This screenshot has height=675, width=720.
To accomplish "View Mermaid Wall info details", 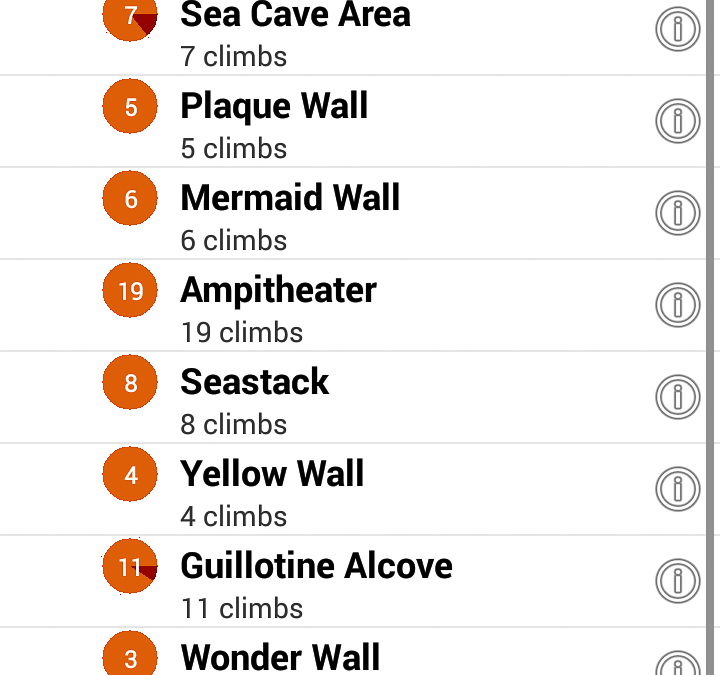I will [x=677, y=213].
